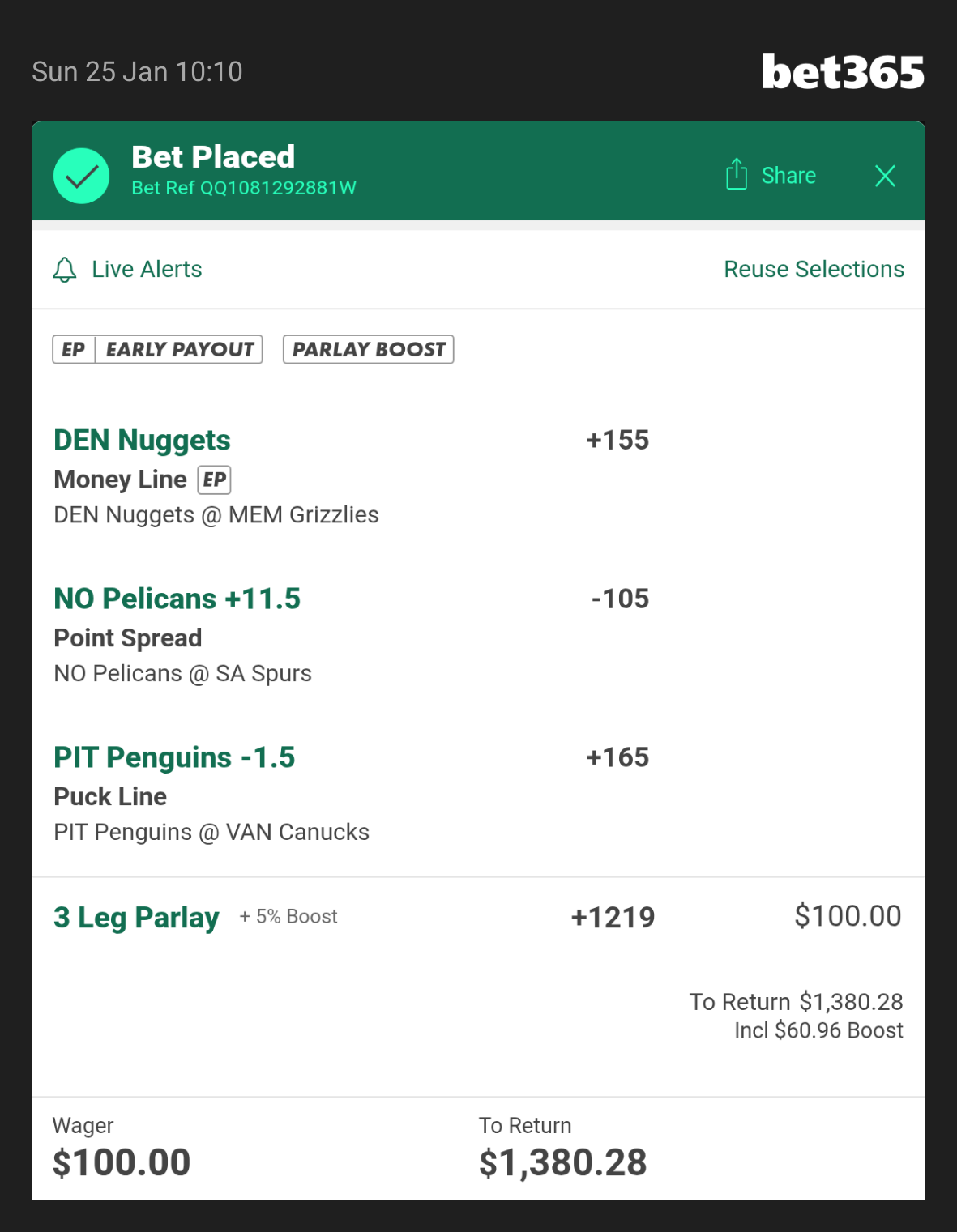Tap Reuse Selections
Screen dimensions: 957x1232
814,269
